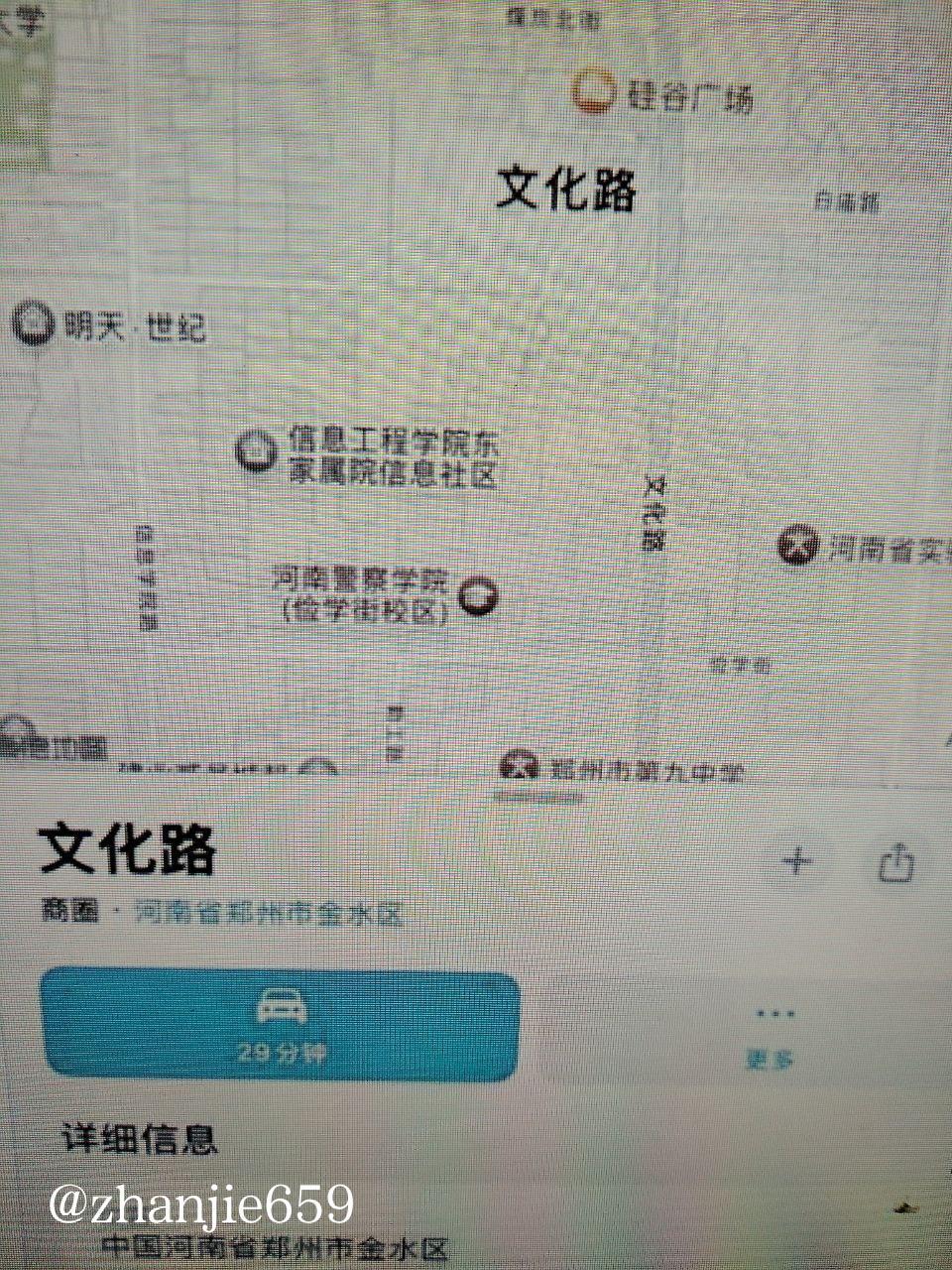This screenshot has height=1270, width=952.
Task: Start driving directions showing 29 分钟
Action: coord(280,1025)
